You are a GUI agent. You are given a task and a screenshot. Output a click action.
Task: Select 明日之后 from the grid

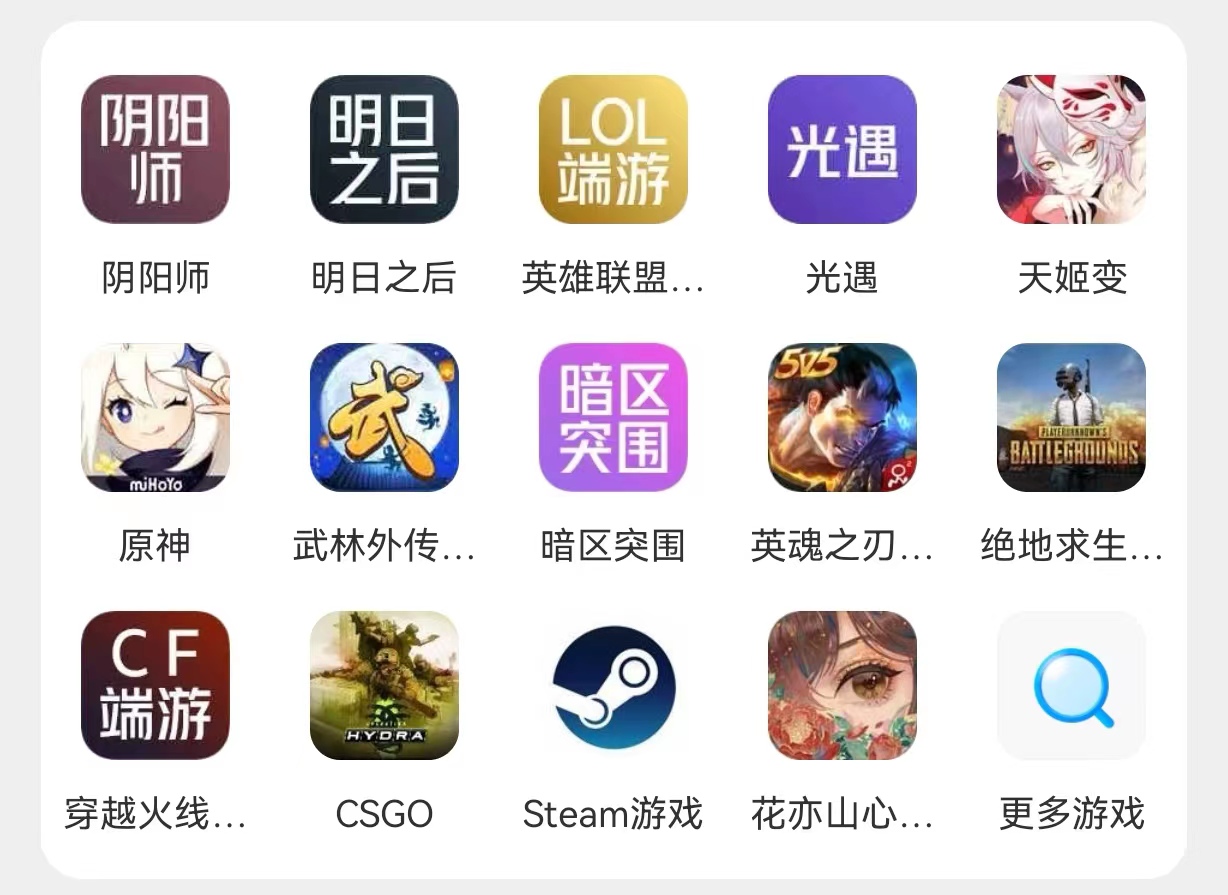tap(384, 150)
